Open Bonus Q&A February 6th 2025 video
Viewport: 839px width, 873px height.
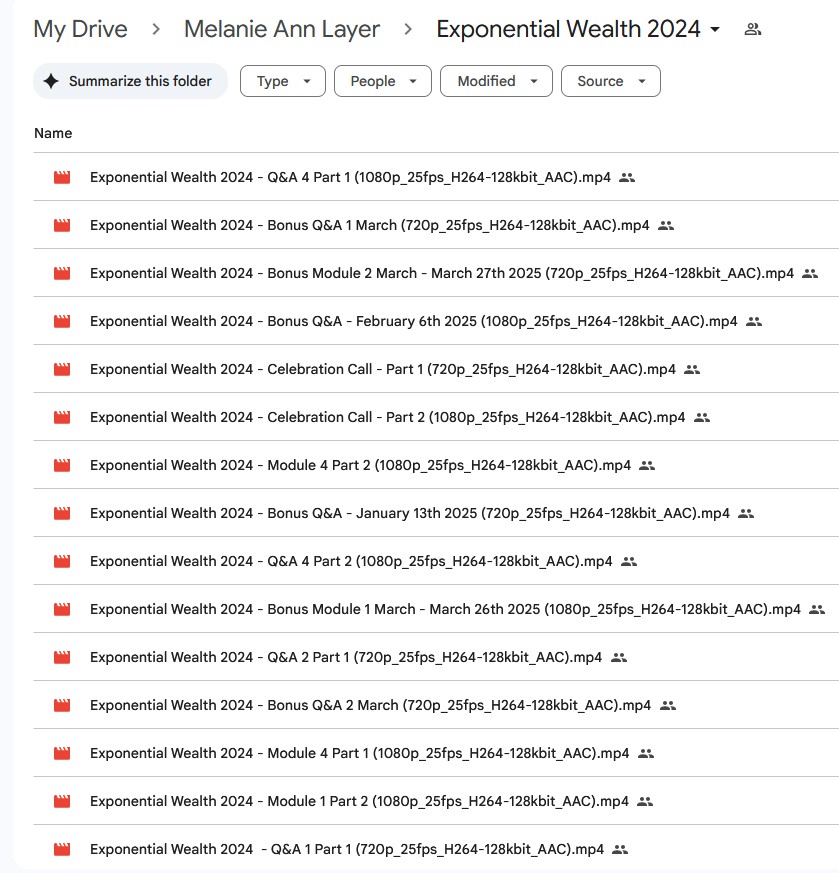[413, 322]
